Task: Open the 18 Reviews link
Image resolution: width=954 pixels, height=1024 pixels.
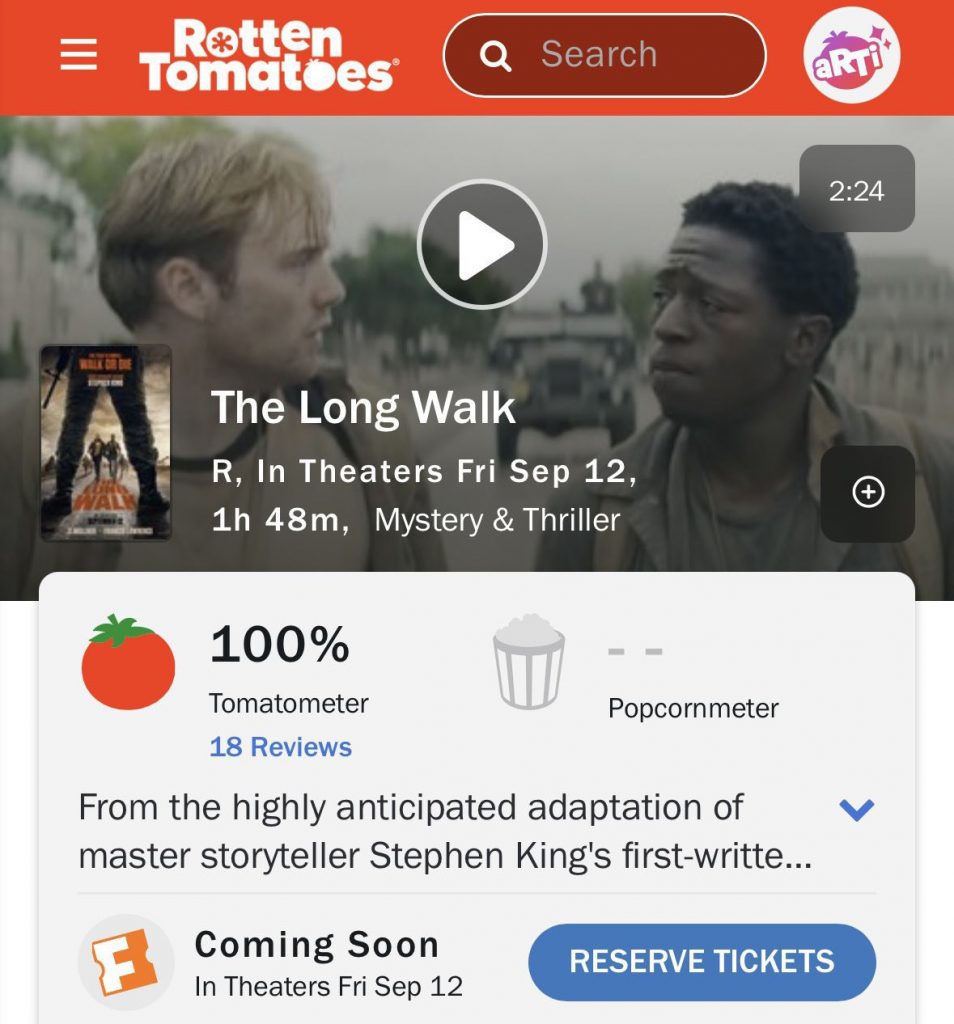Action: [280, 747]
